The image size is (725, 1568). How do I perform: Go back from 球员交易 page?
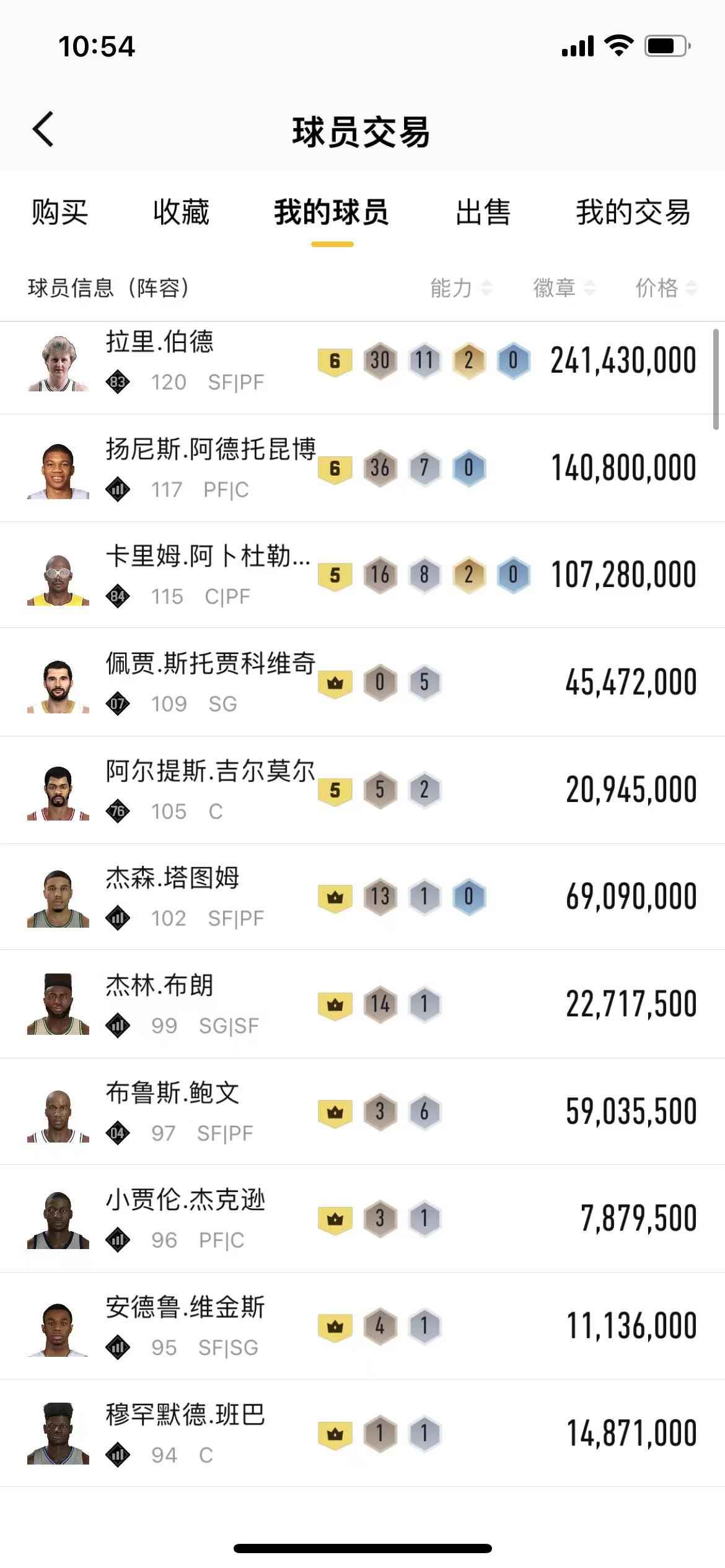[x=43, y=129]
